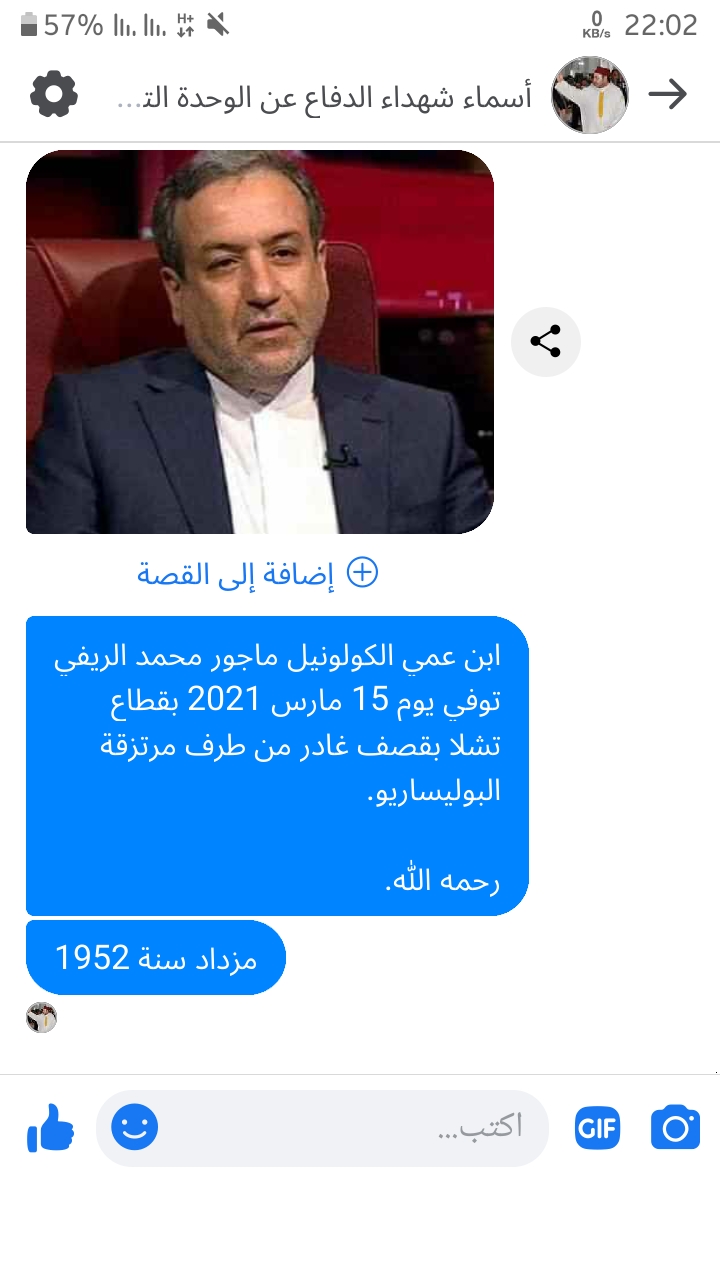Share the sent photo
The width and height of the screenshot is (720, 1280).
tap(546, 342)
